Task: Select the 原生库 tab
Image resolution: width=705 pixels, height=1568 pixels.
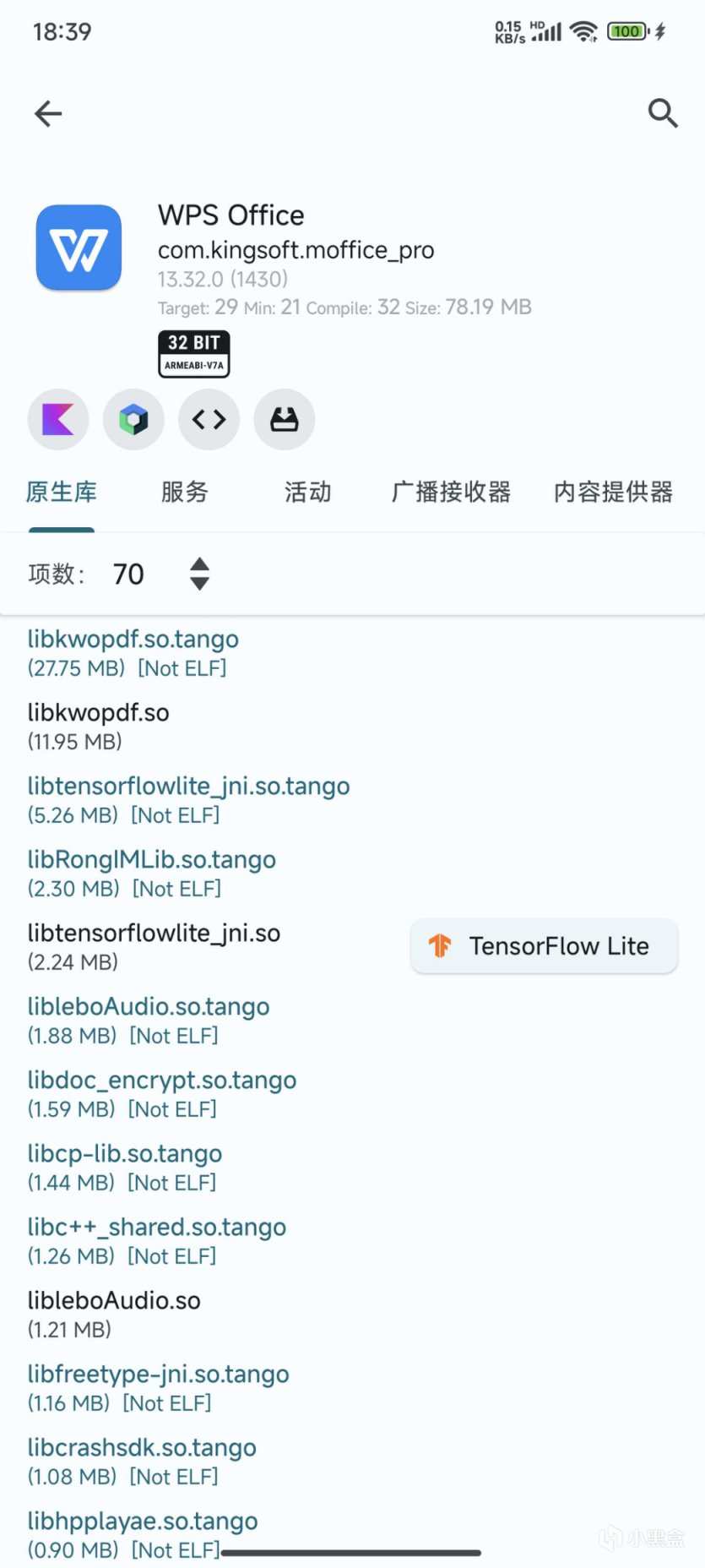Action: pos(62,492)
